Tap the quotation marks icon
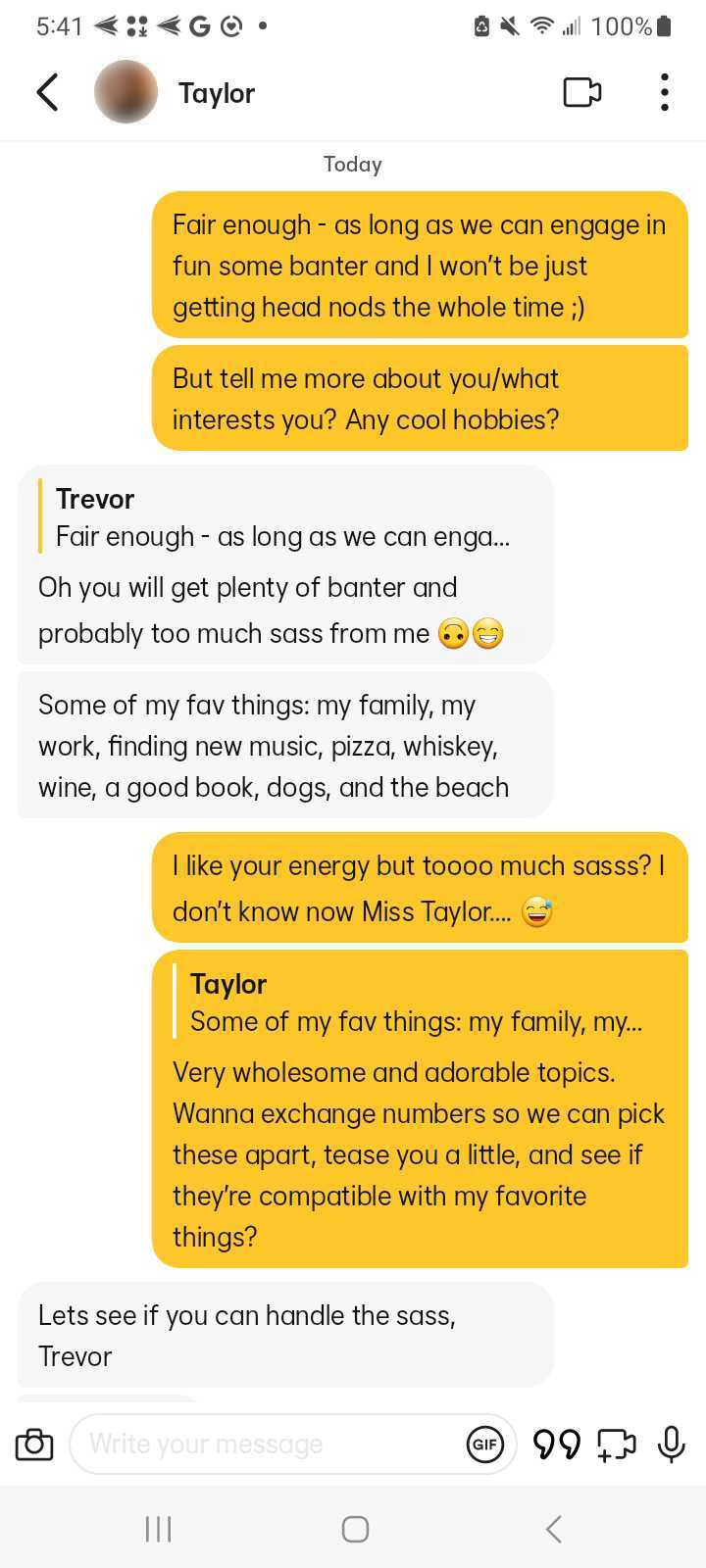This screenshot has width=706, height=1568. click(x=556, y=1445)
